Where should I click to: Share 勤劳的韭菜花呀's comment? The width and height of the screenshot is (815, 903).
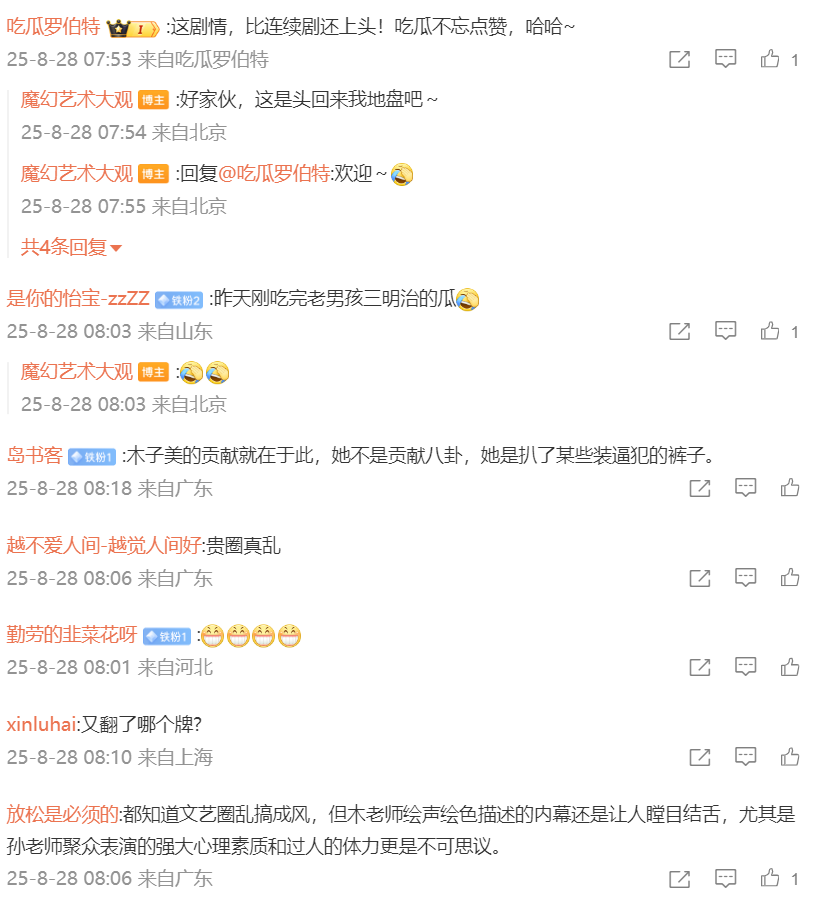700,667
